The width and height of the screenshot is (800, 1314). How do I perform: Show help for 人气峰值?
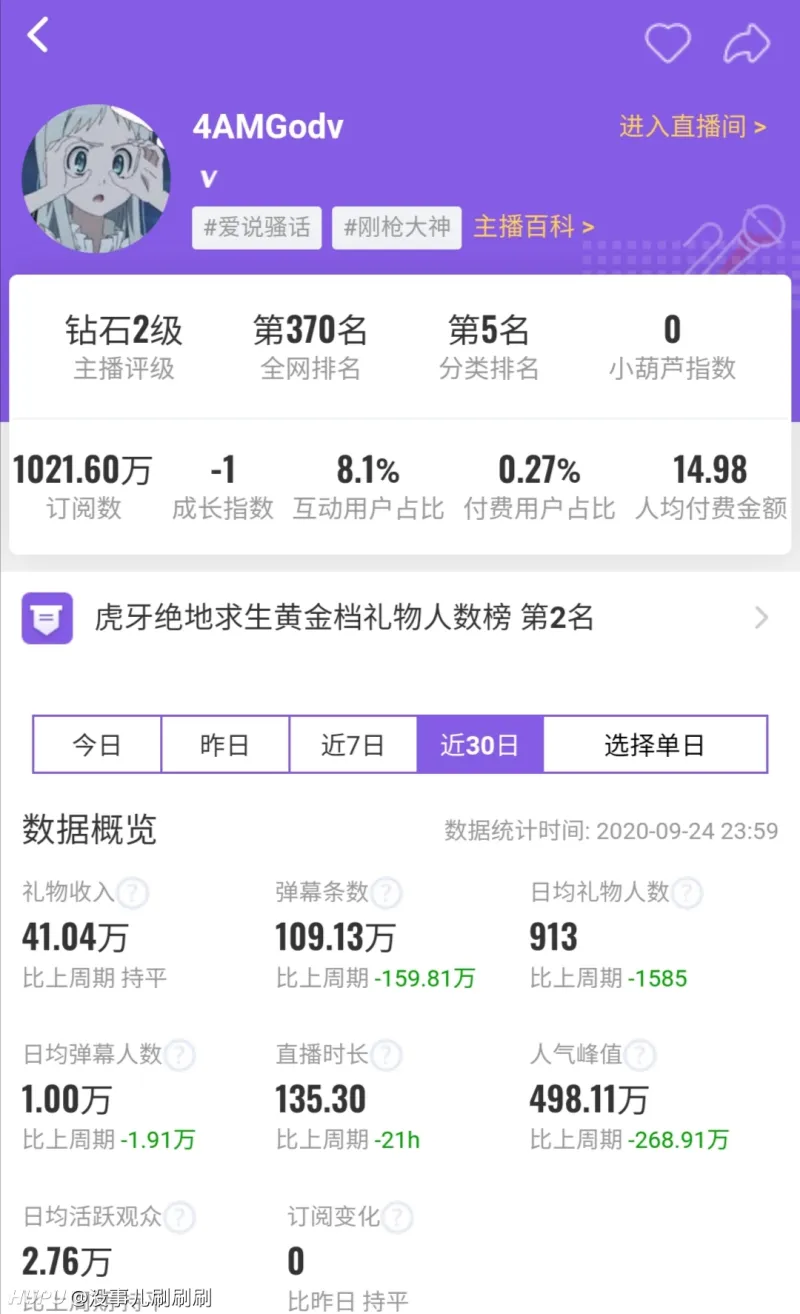640,1054
